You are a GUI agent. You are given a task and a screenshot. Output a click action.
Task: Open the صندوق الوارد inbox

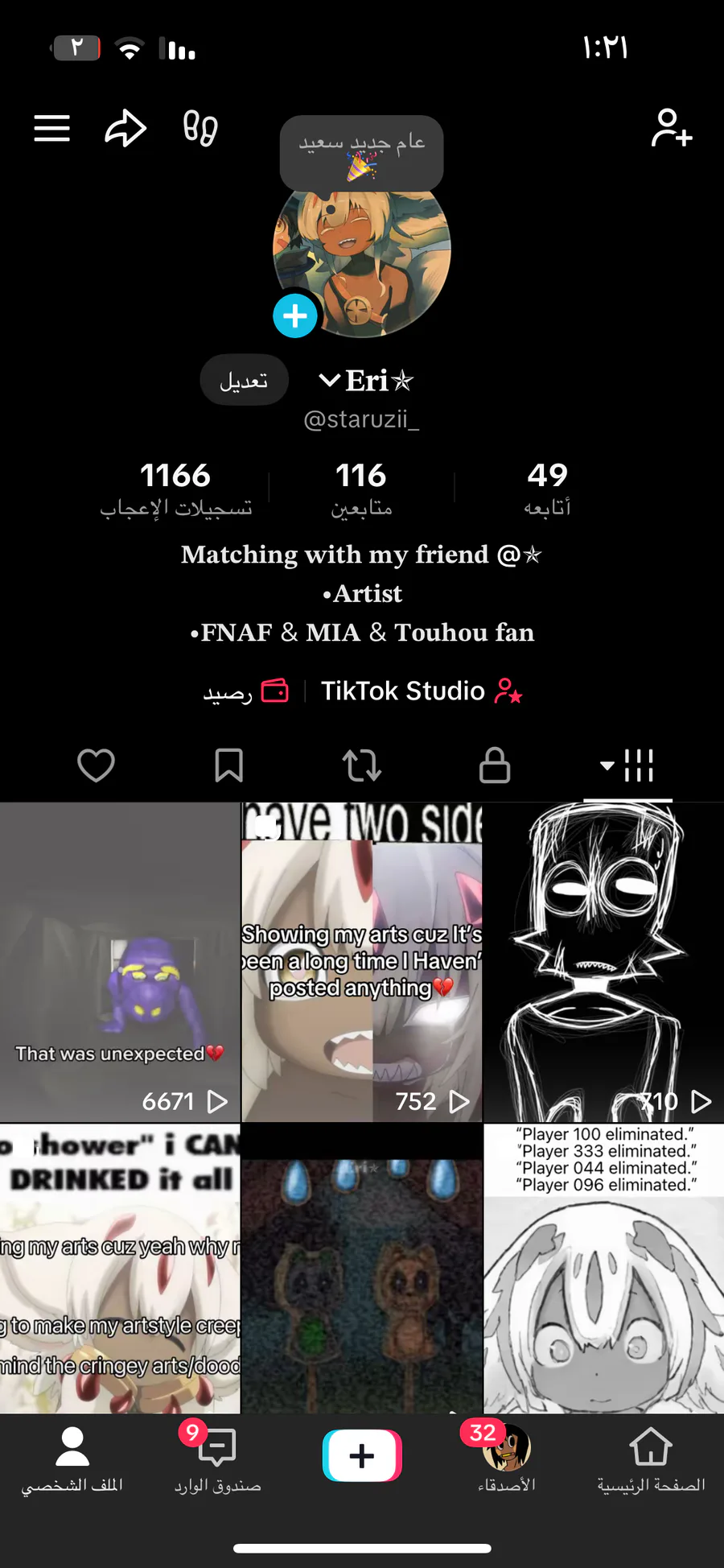[x=217, y=1461]
